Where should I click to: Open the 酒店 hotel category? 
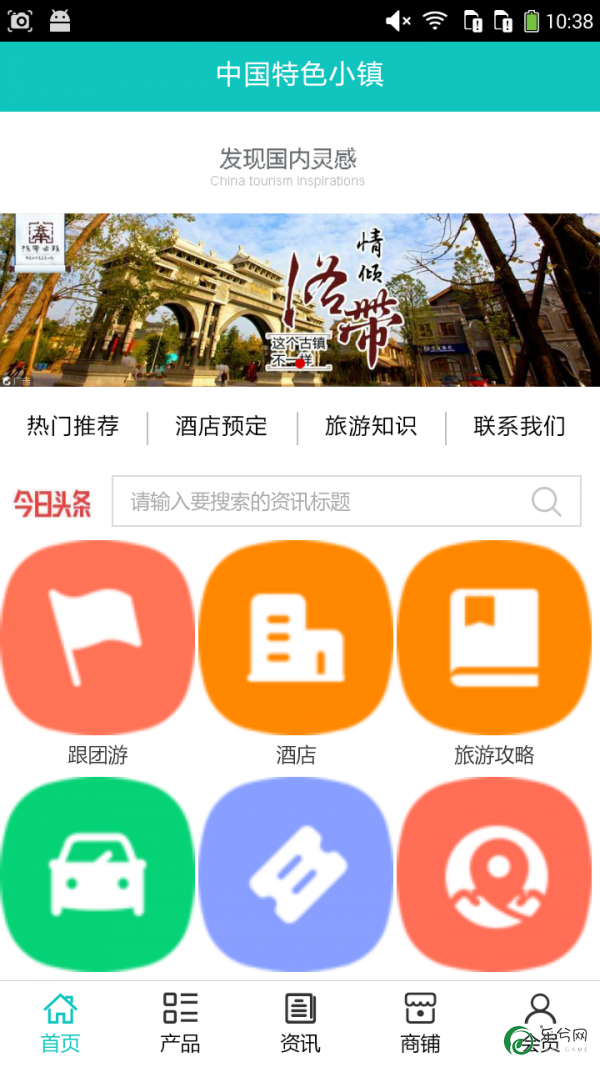point(296,638)
